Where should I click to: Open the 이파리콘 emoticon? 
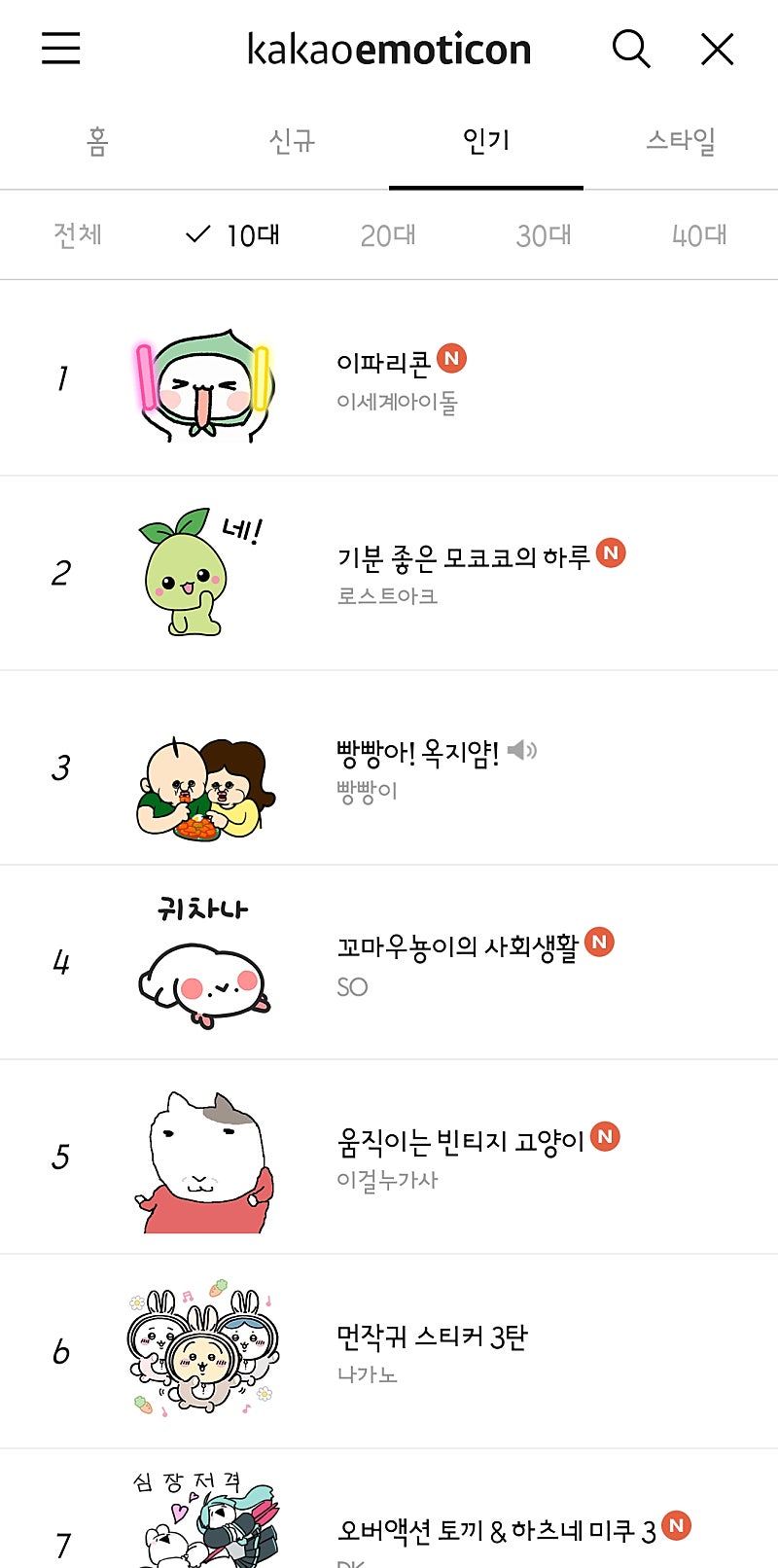tap(383, 364)
